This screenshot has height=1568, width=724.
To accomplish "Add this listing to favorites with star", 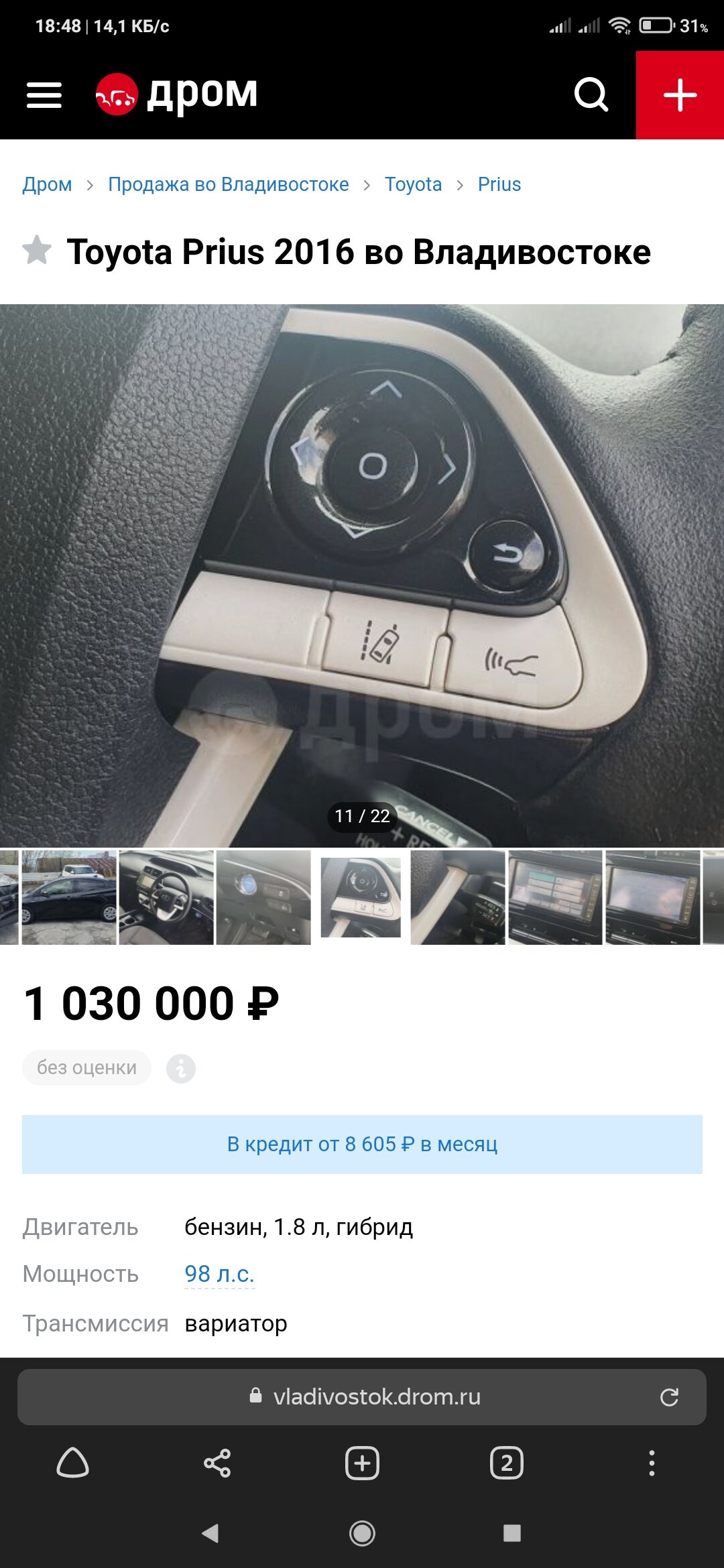I will click(x=37, y=251).
